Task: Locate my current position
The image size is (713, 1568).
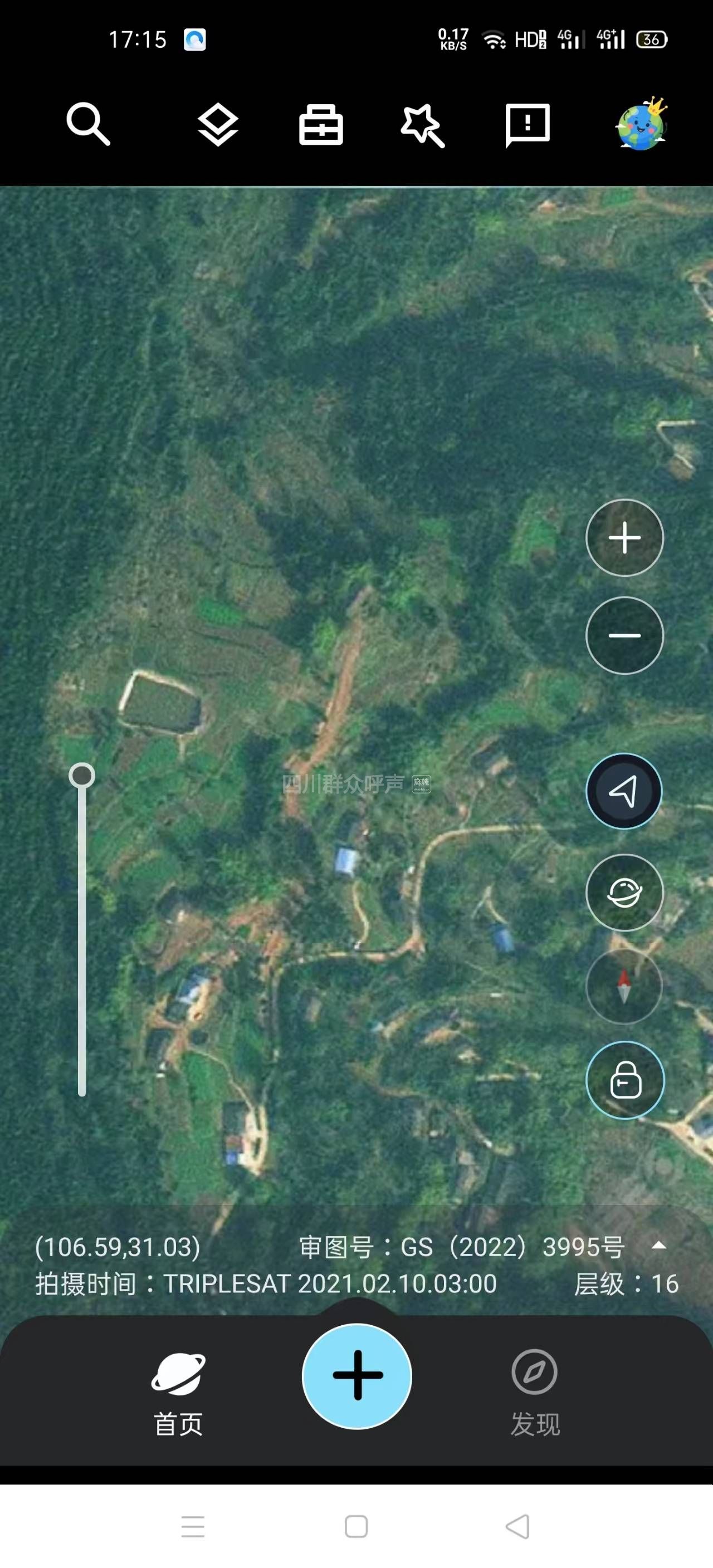Action: pyautogui.click(x=623, y=791)
